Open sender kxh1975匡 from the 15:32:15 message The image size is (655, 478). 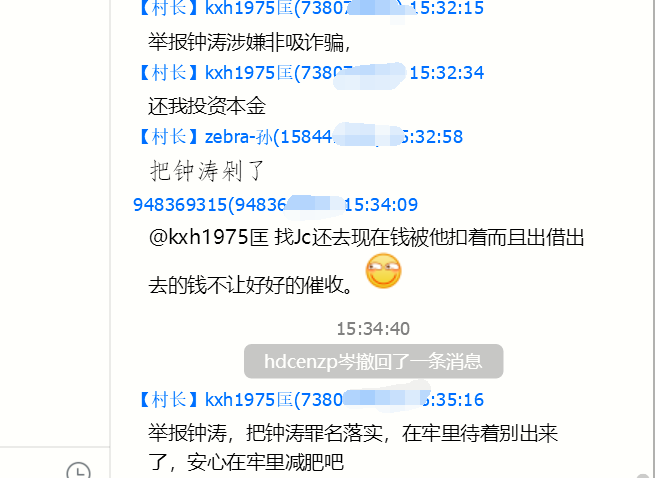246,10
